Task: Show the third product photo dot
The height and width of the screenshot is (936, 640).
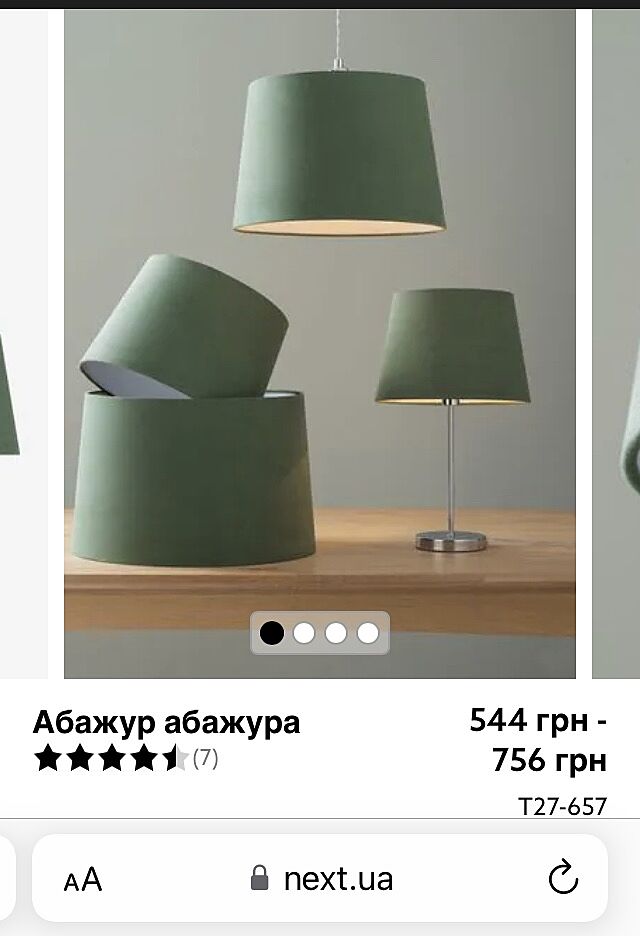Action: (x=336, y=633)
